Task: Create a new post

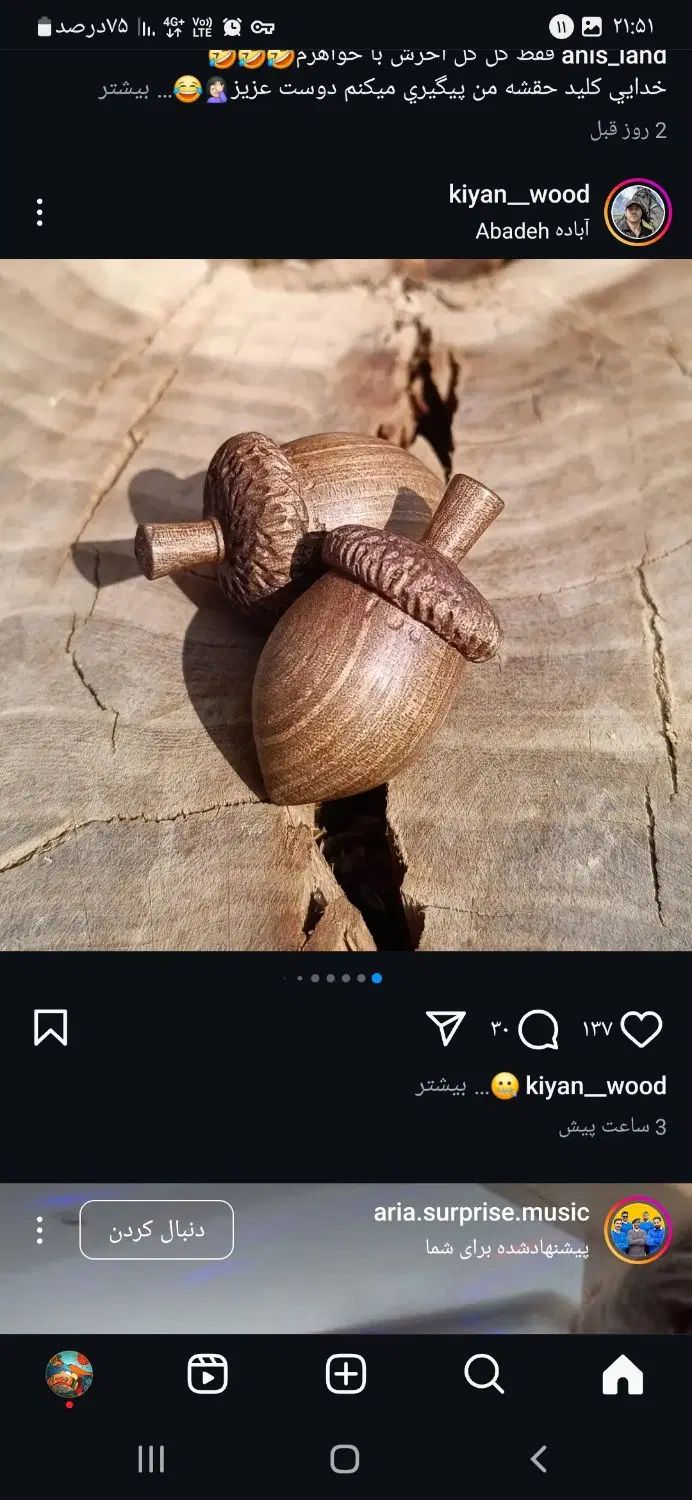Action: click(x=346, y=1376)
